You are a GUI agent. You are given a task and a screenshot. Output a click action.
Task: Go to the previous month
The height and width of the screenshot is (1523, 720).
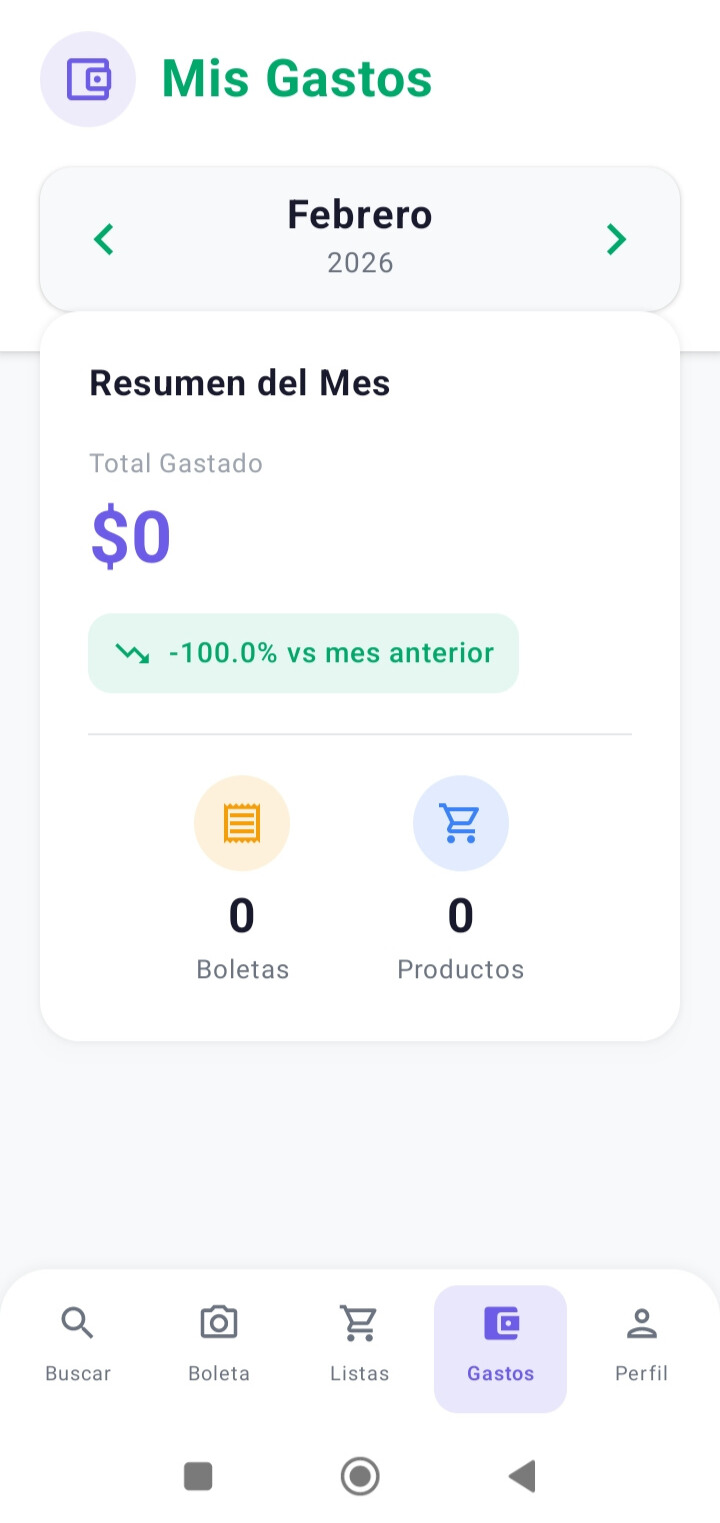pos(104,240)
